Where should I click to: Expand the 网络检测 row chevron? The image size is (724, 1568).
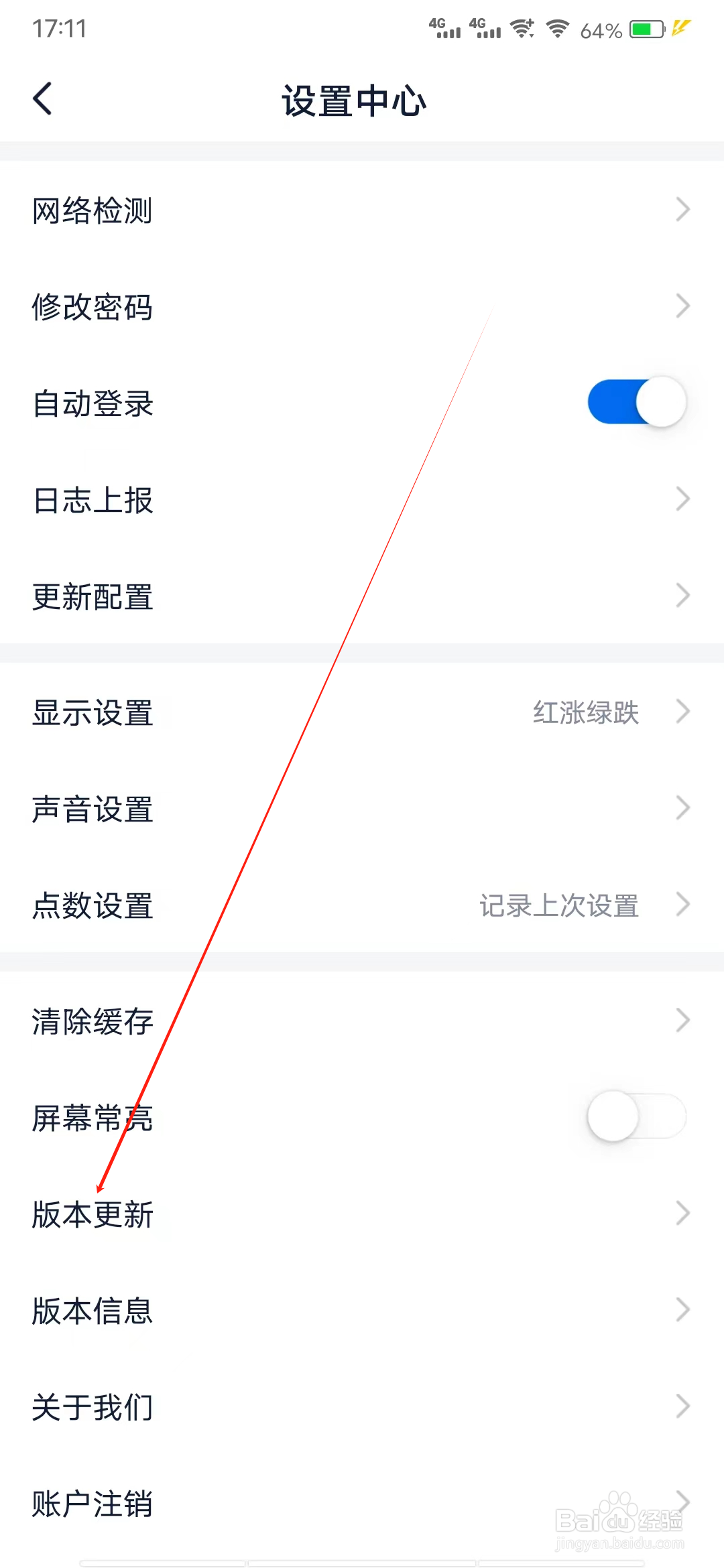(x=682, y=210)
